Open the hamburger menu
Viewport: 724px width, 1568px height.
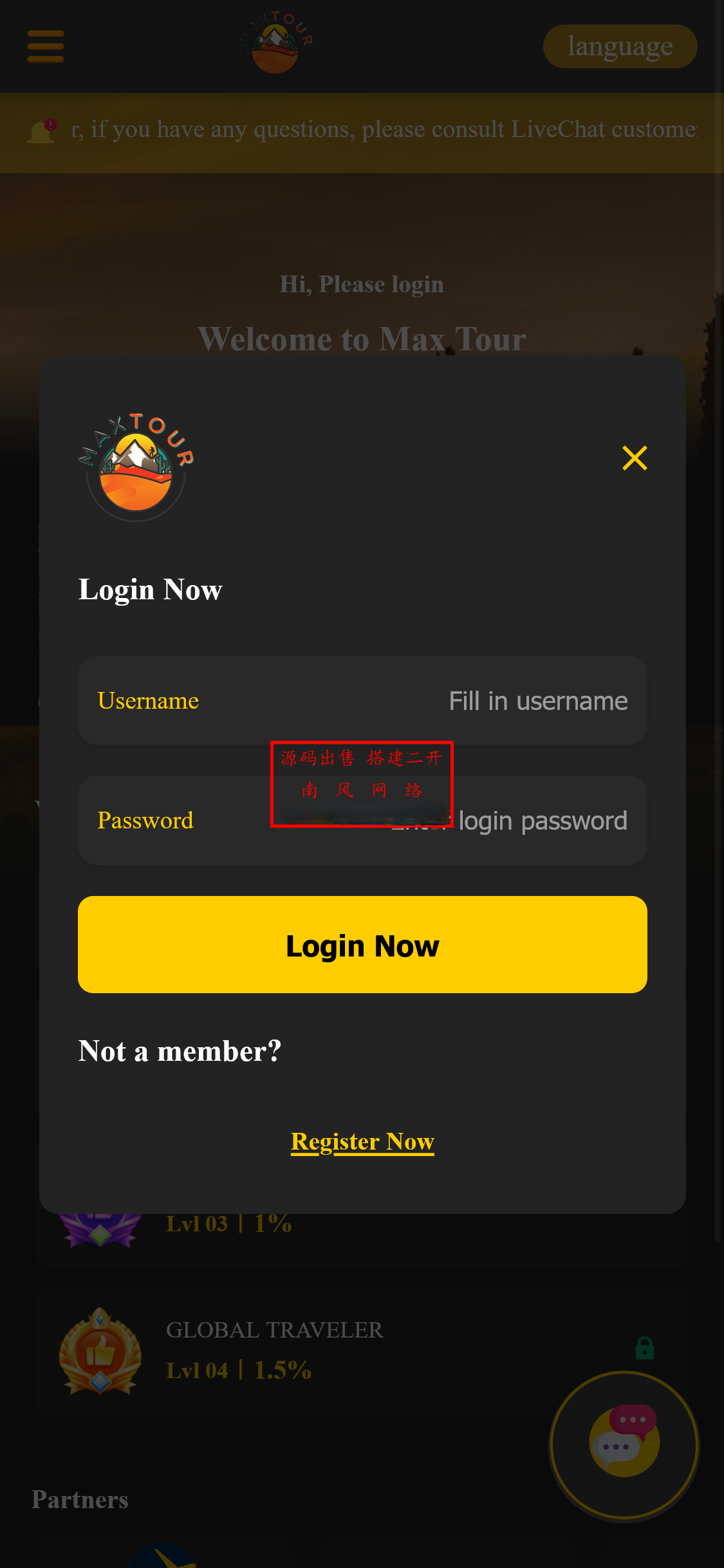pos(46,46)
